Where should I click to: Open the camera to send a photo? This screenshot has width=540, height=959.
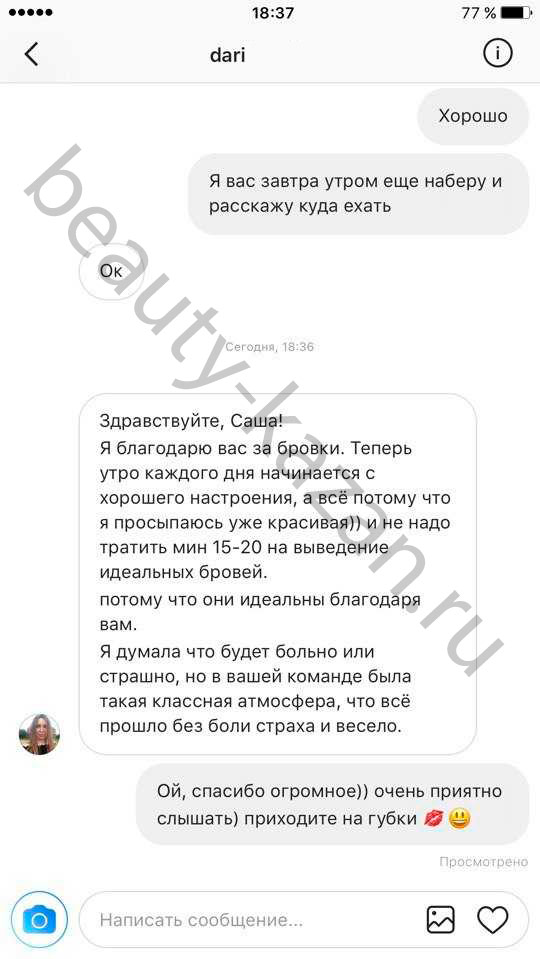pos(39,919)
